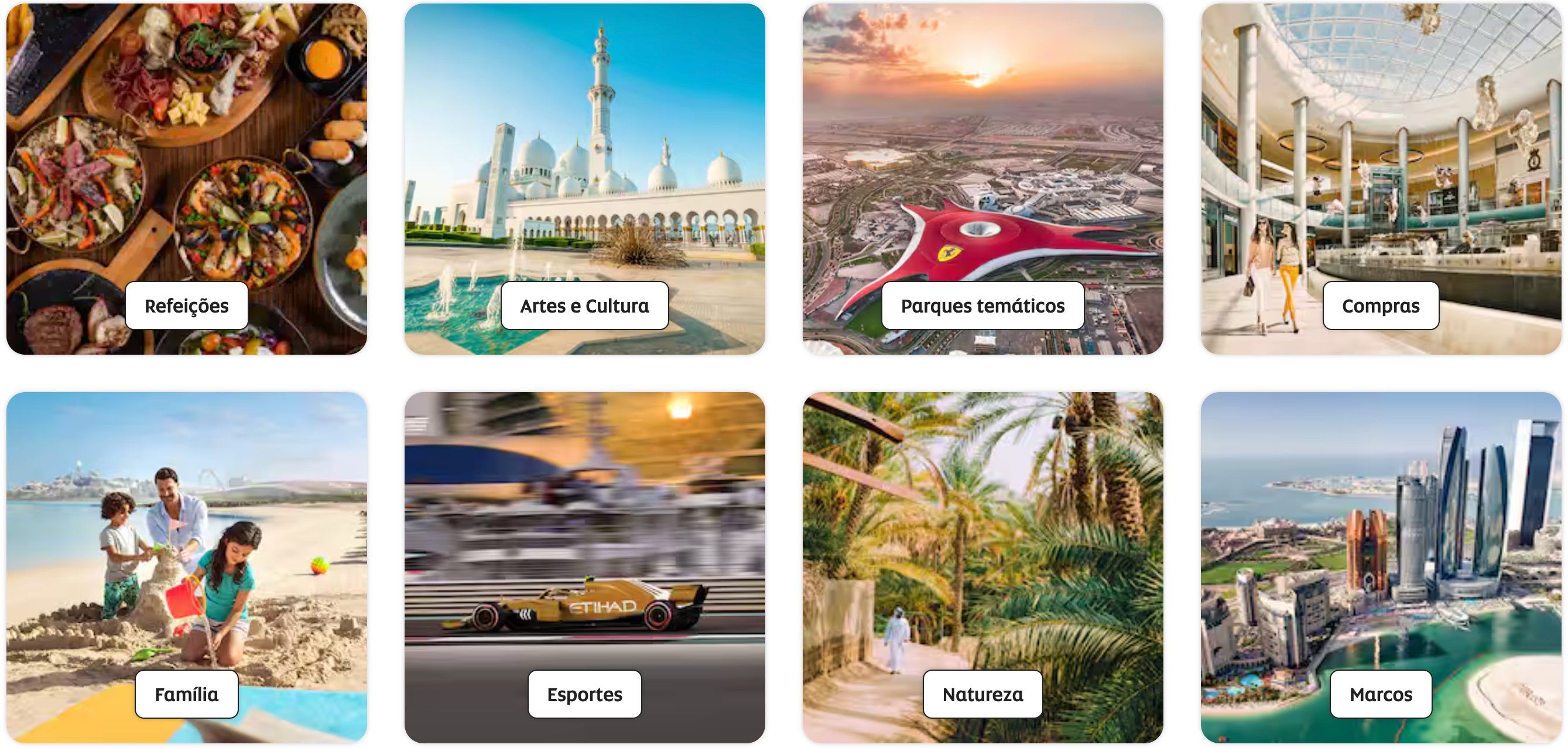Open the Refeições category tile
The width and height of the screenshot is (1568, 748).
(x=186, y=179)
